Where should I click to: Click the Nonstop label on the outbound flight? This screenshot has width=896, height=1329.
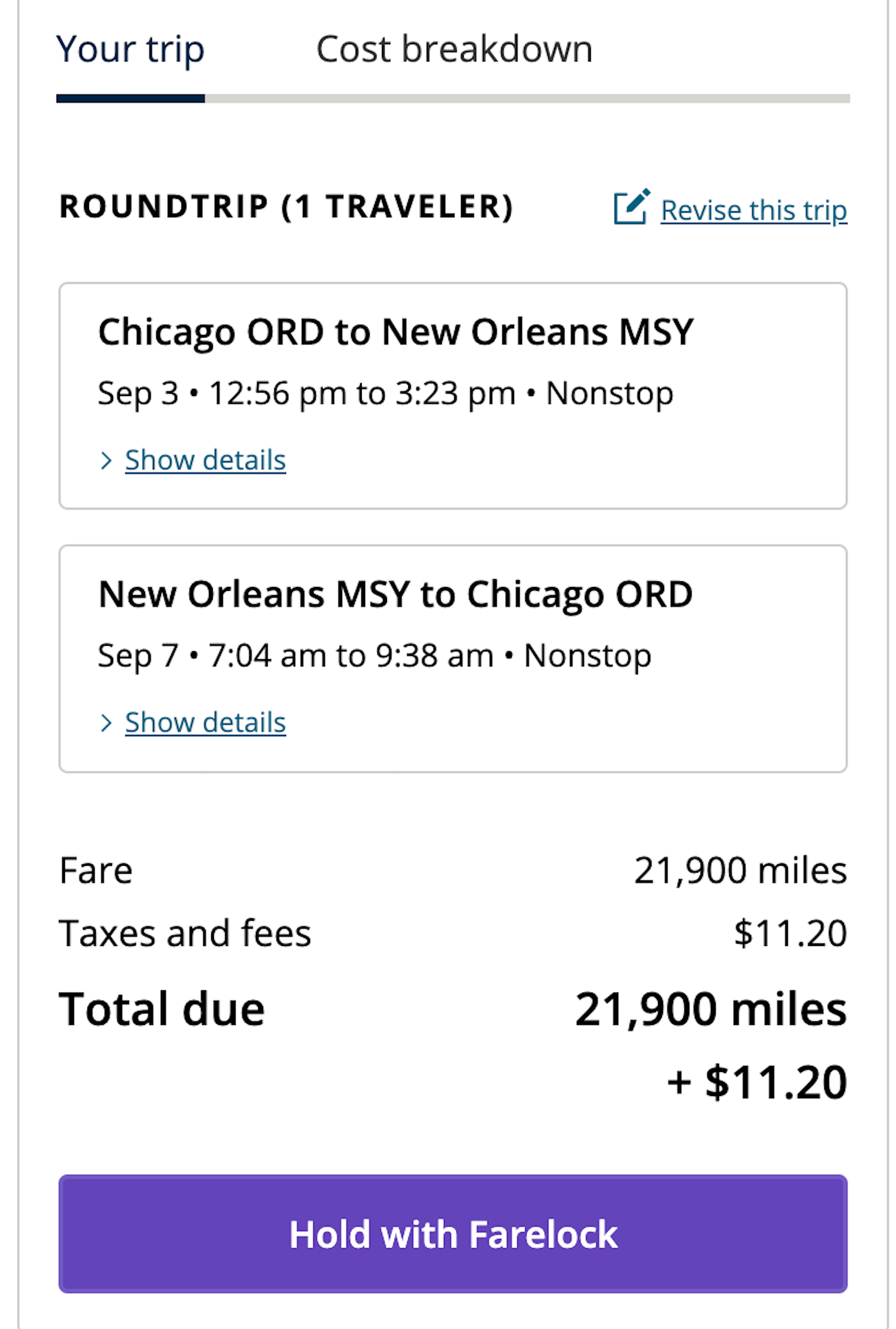tap(610, 392)
